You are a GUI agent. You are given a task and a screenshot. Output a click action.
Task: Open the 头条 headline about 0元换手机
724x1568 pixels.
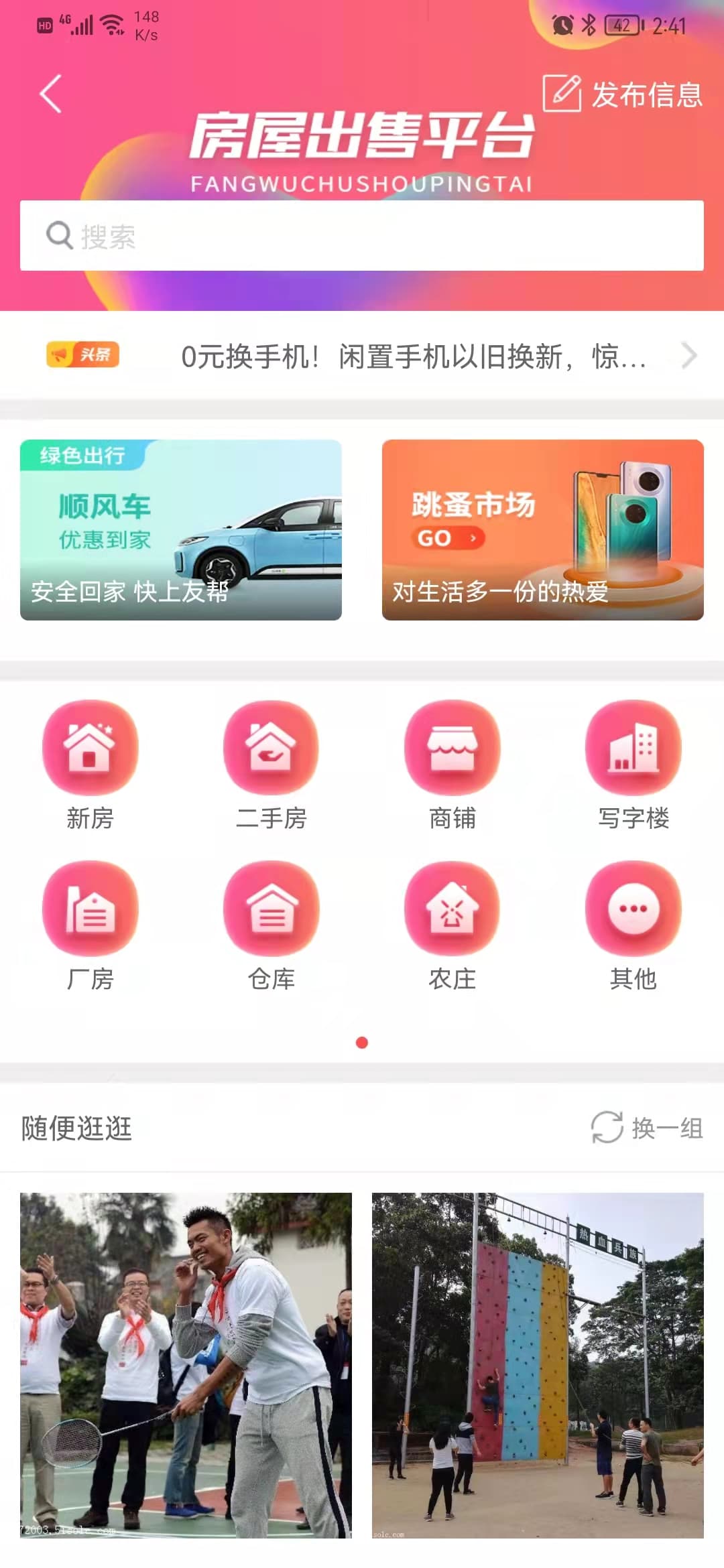click(412, 356)
